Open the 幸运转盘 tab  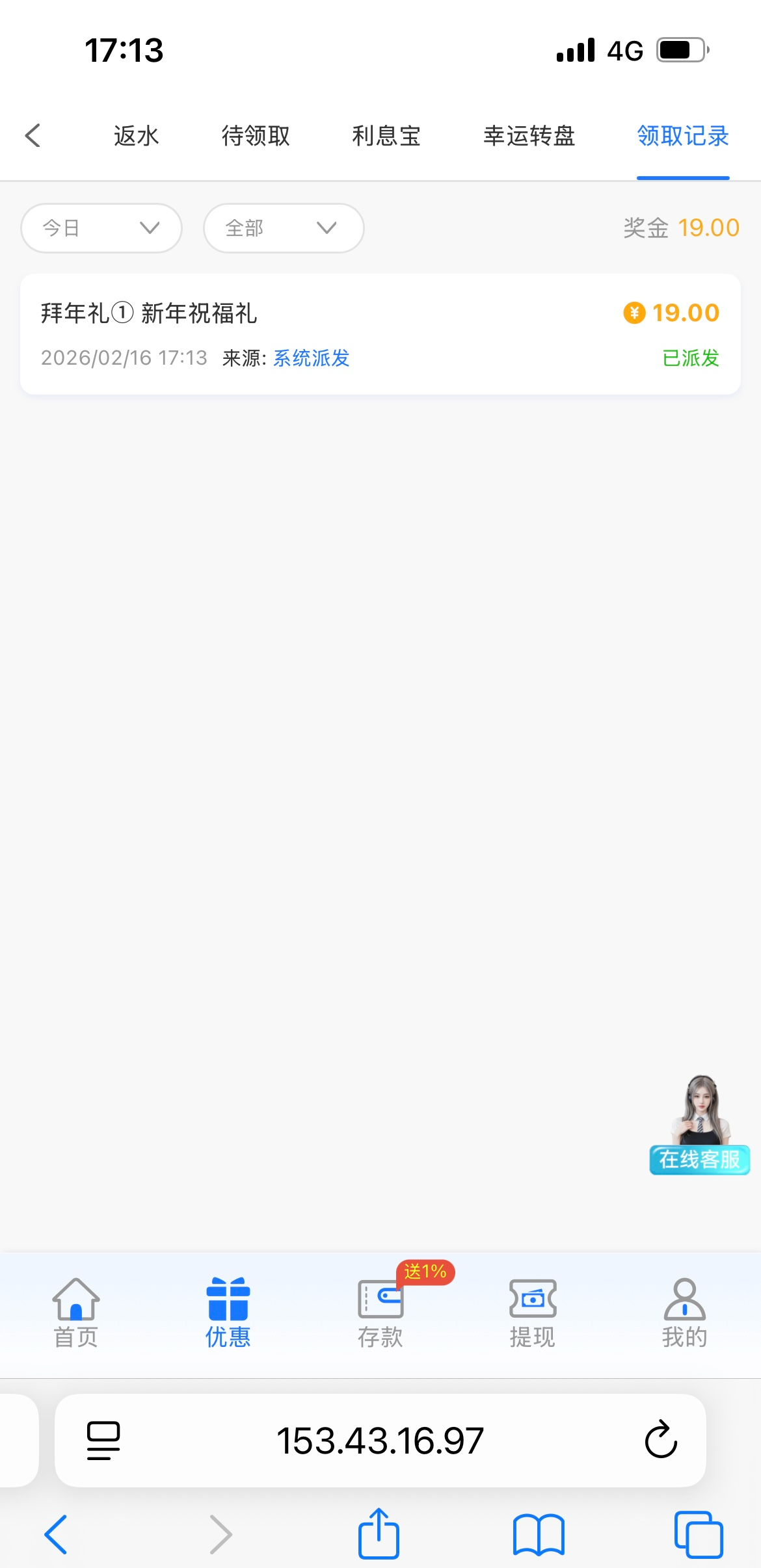(x=529, y=136)
